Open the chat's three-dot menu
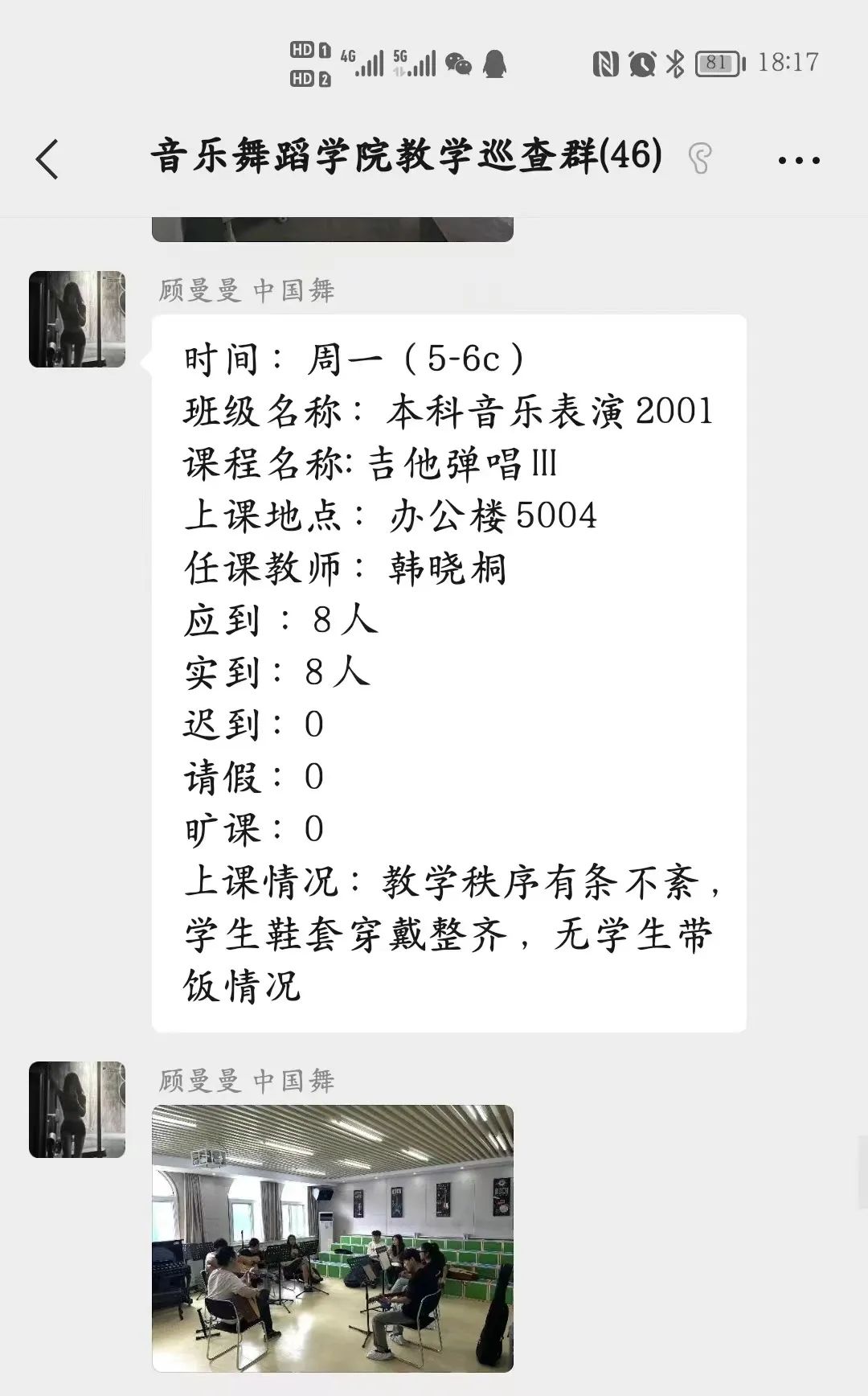This screenshot has width=868, height=1396. tap(799, 160)
